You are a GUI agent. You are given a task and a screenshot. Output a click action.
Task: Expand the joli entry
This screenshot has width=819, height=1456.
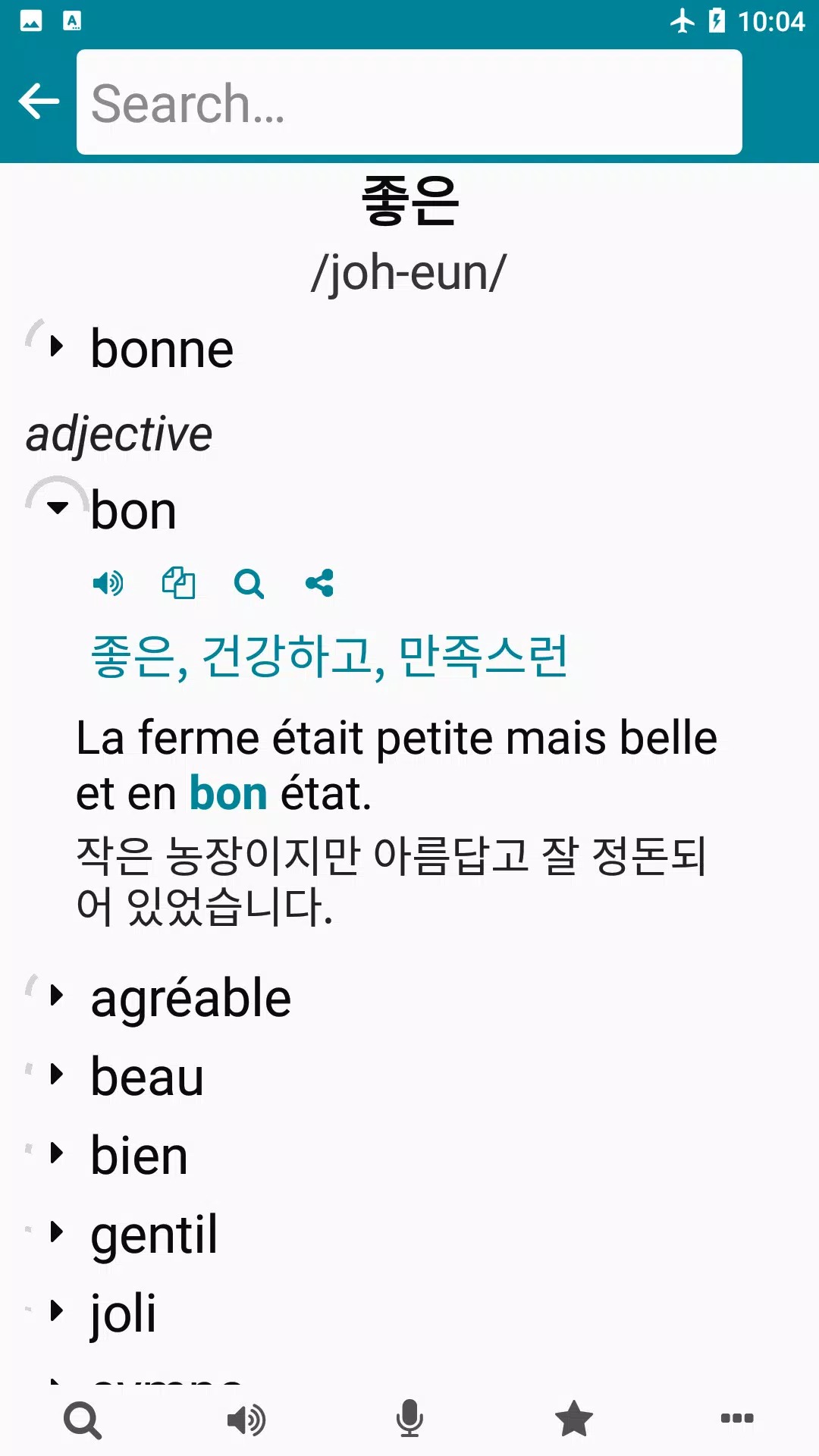(57, 1310)
